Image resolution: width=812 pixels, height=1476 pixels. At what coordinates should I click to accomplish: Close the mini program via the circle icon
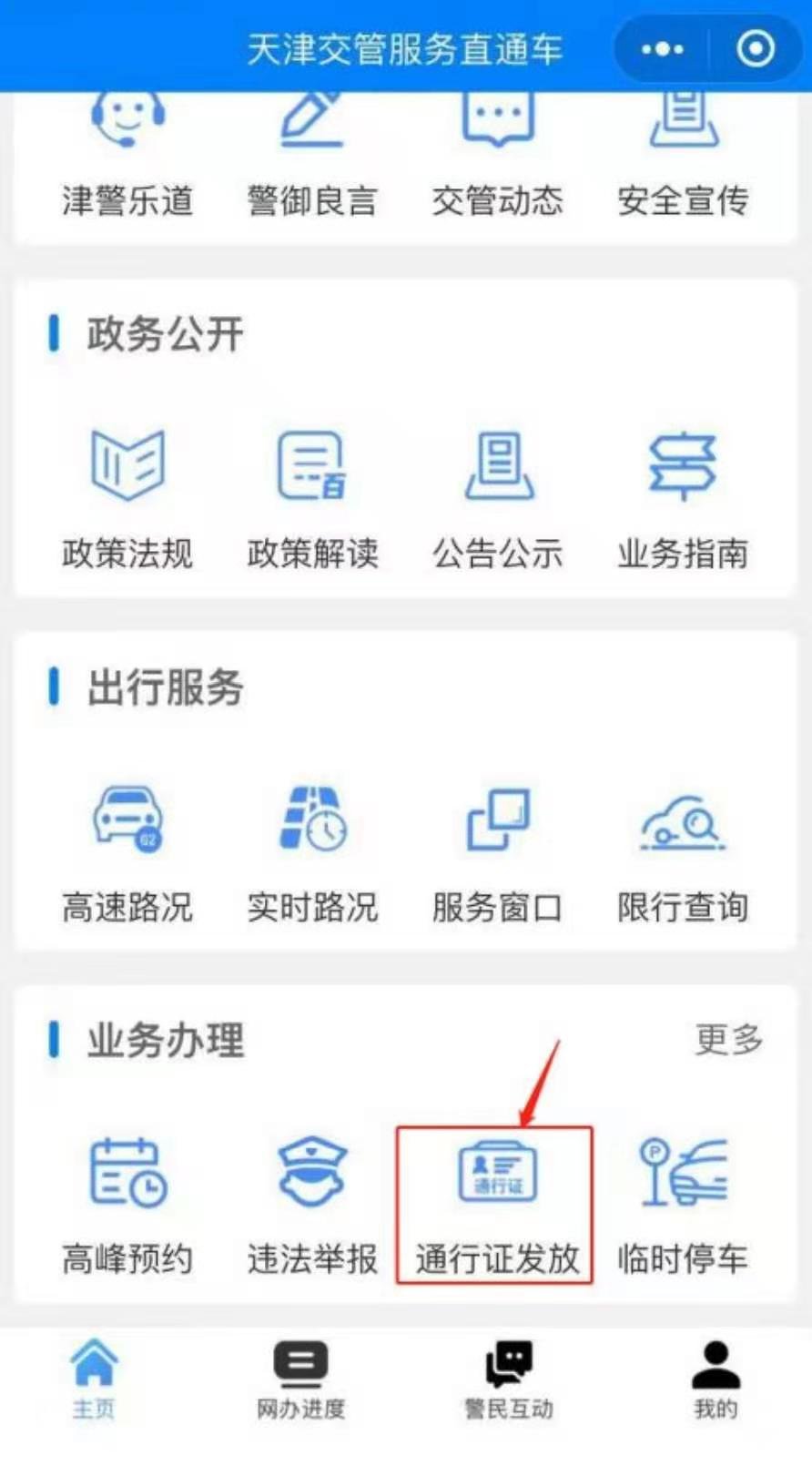coord(756,49)
